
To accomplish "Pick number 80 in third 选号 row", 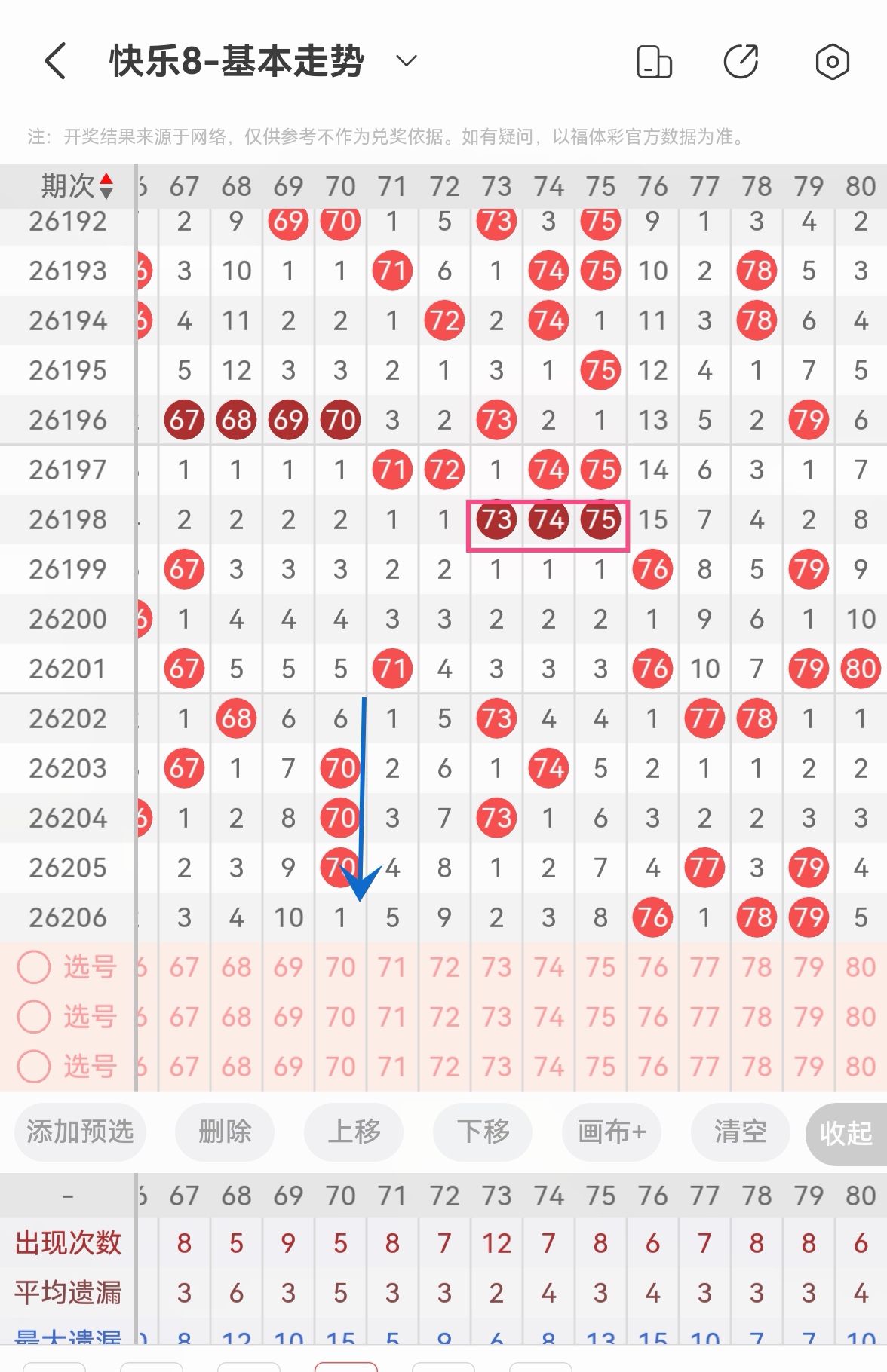I will [861, 1067].
